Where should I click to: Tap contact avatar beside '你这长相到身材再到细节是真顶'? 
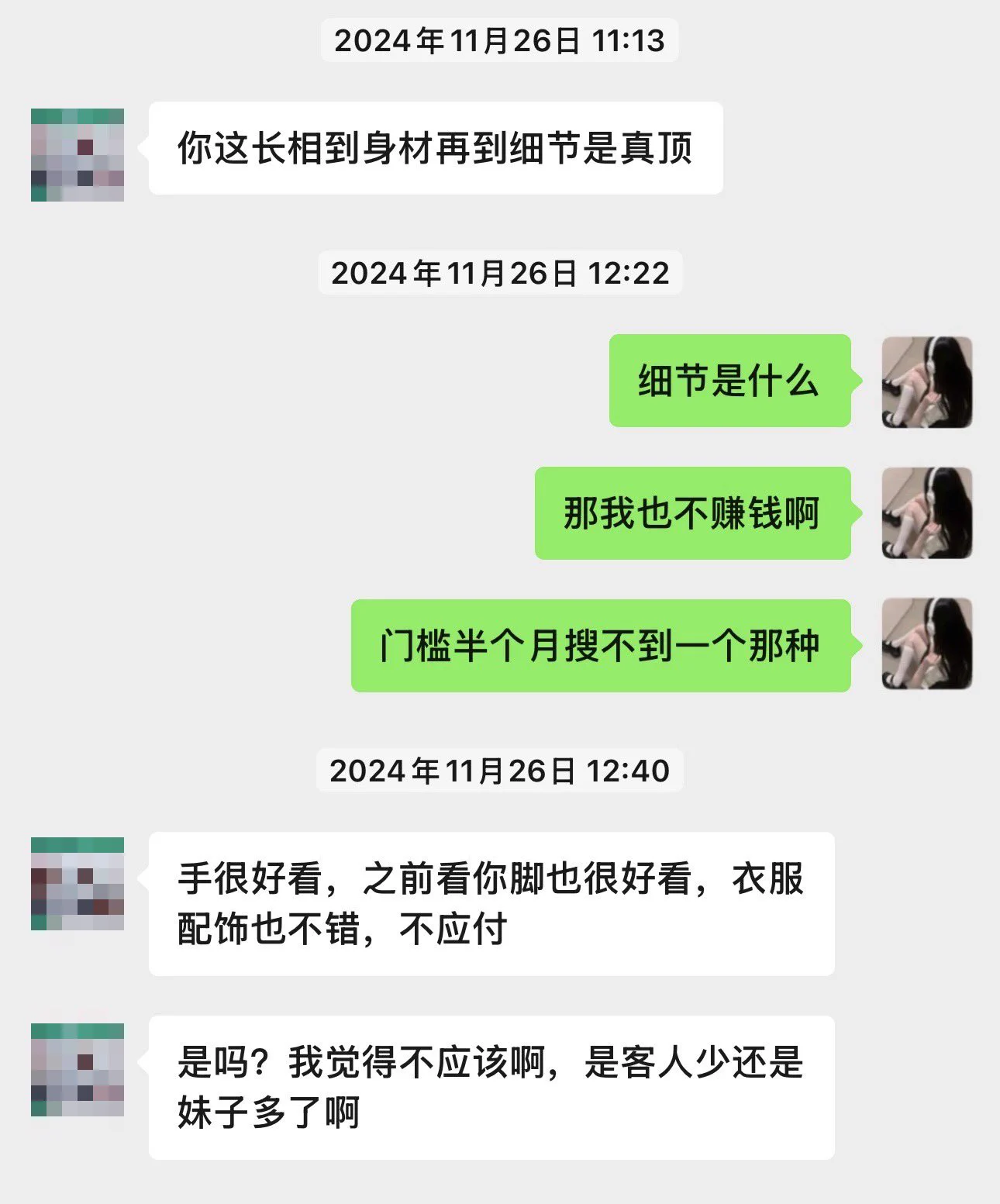click(78, 155)
